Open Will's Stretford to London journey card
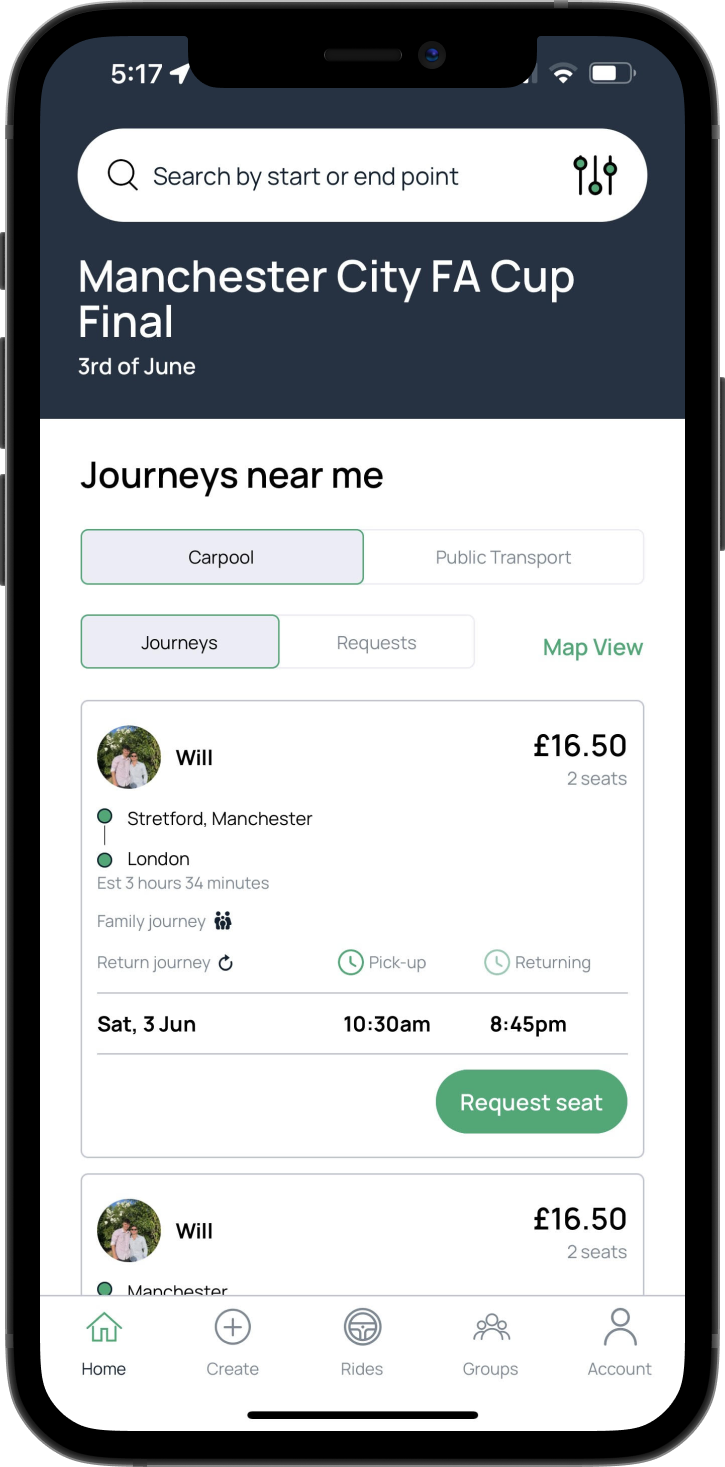 362,870
